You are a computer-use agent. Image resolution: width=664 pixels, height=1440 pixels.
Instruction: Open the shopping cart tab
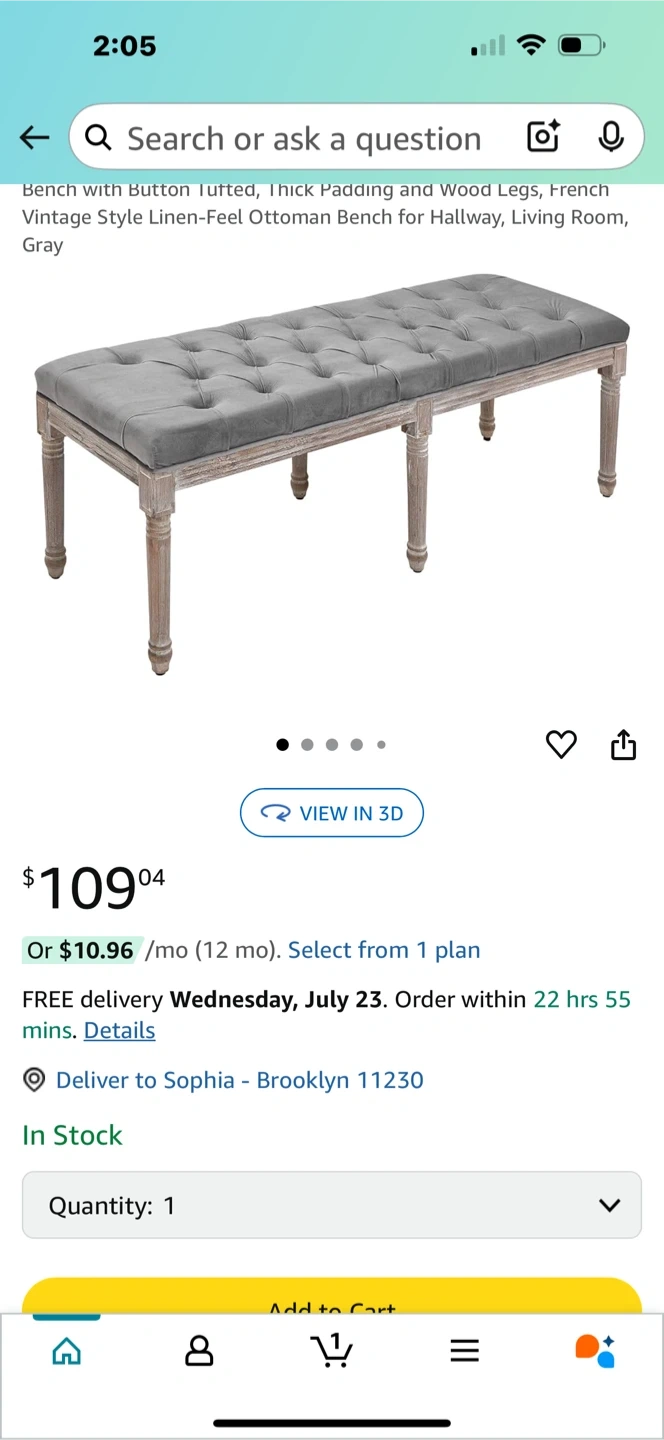331,1351
